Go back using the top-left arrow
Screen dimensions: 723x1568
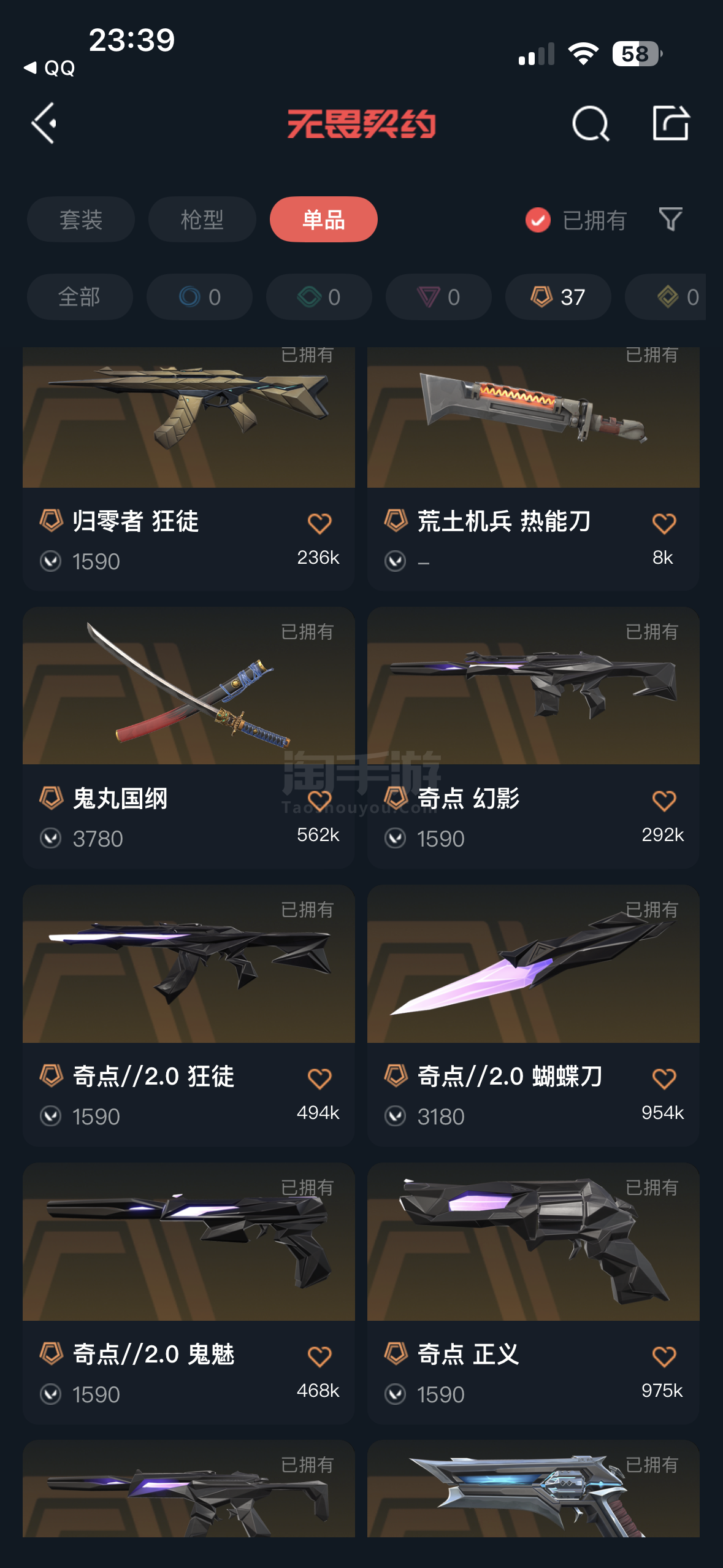44,123
